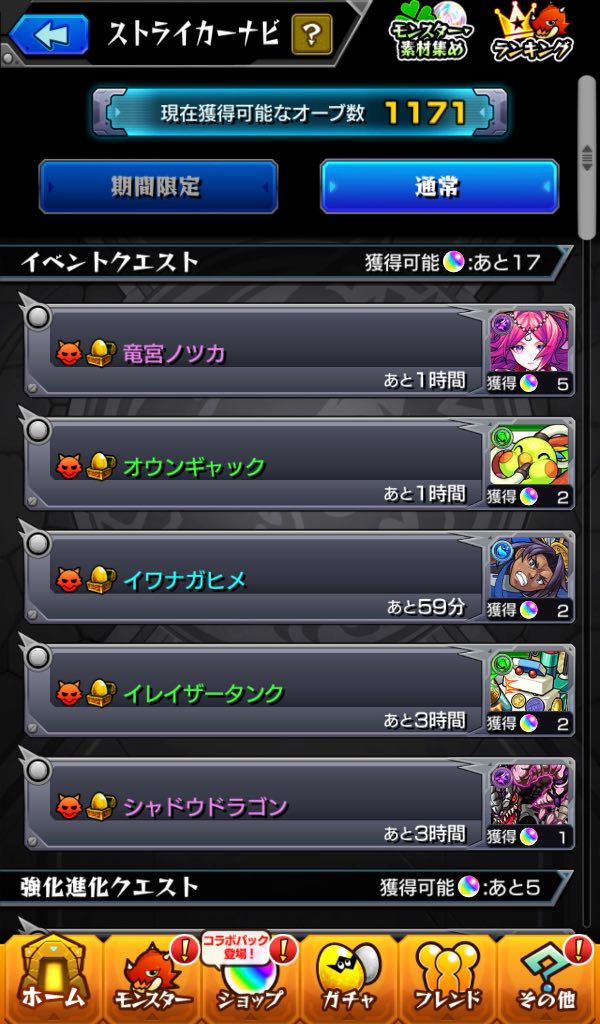Go to the ホーム tab

(x=50, y=978)
